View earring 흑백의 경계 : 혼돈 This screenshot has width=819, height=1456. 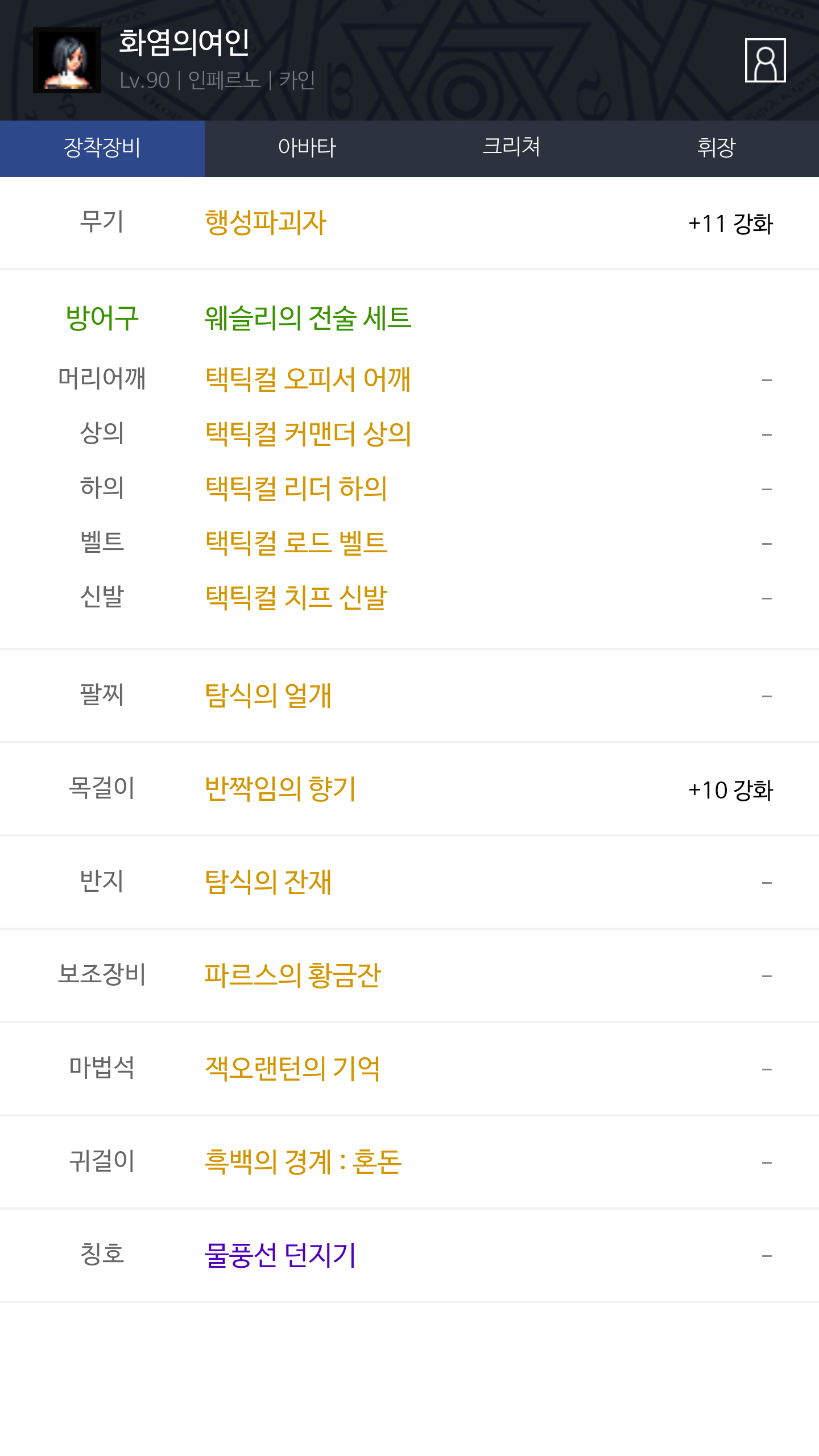point(303,1161)
